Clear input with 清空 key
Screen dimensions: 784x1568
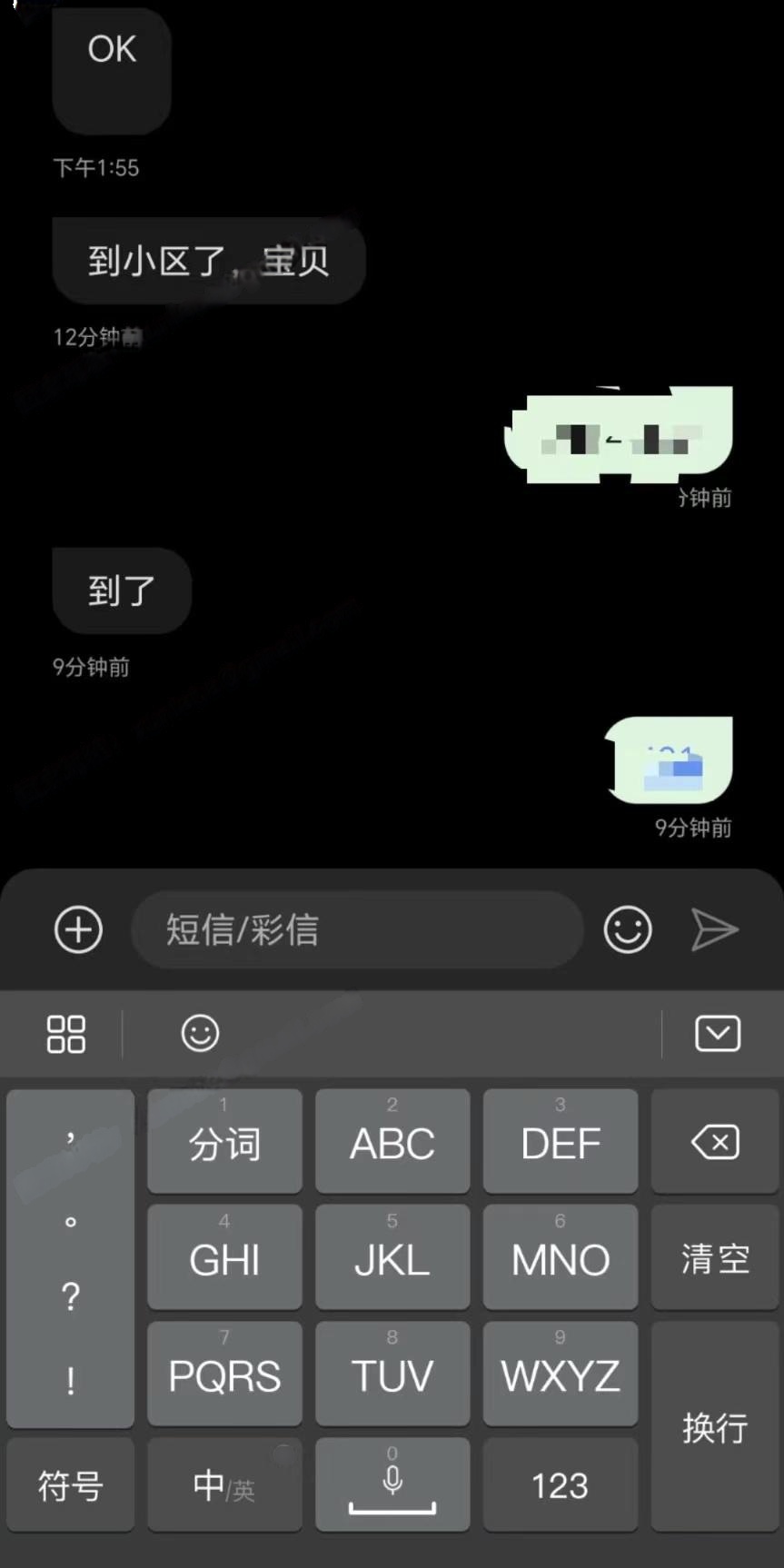[715, 1258]
